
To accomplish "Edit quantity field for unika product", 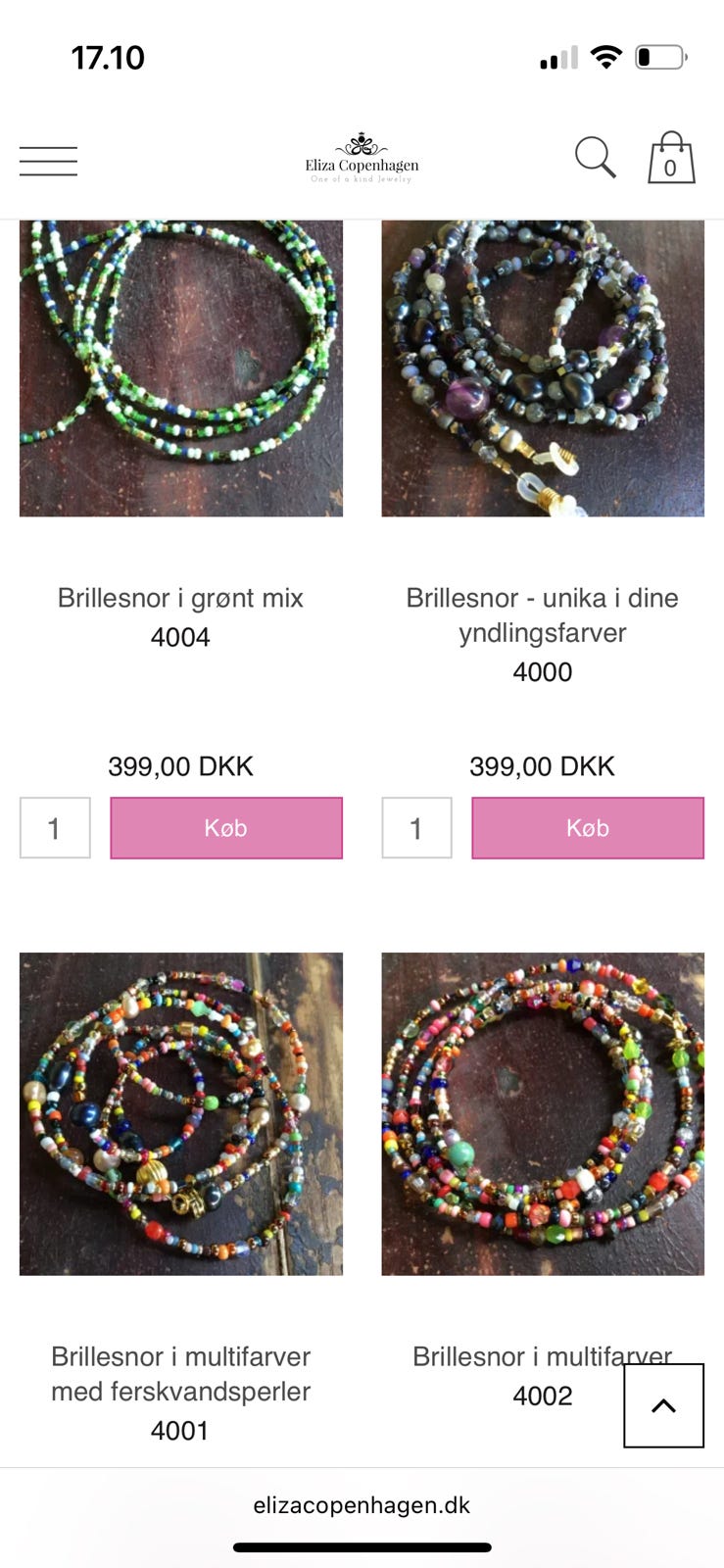I will tap(416, 827).
